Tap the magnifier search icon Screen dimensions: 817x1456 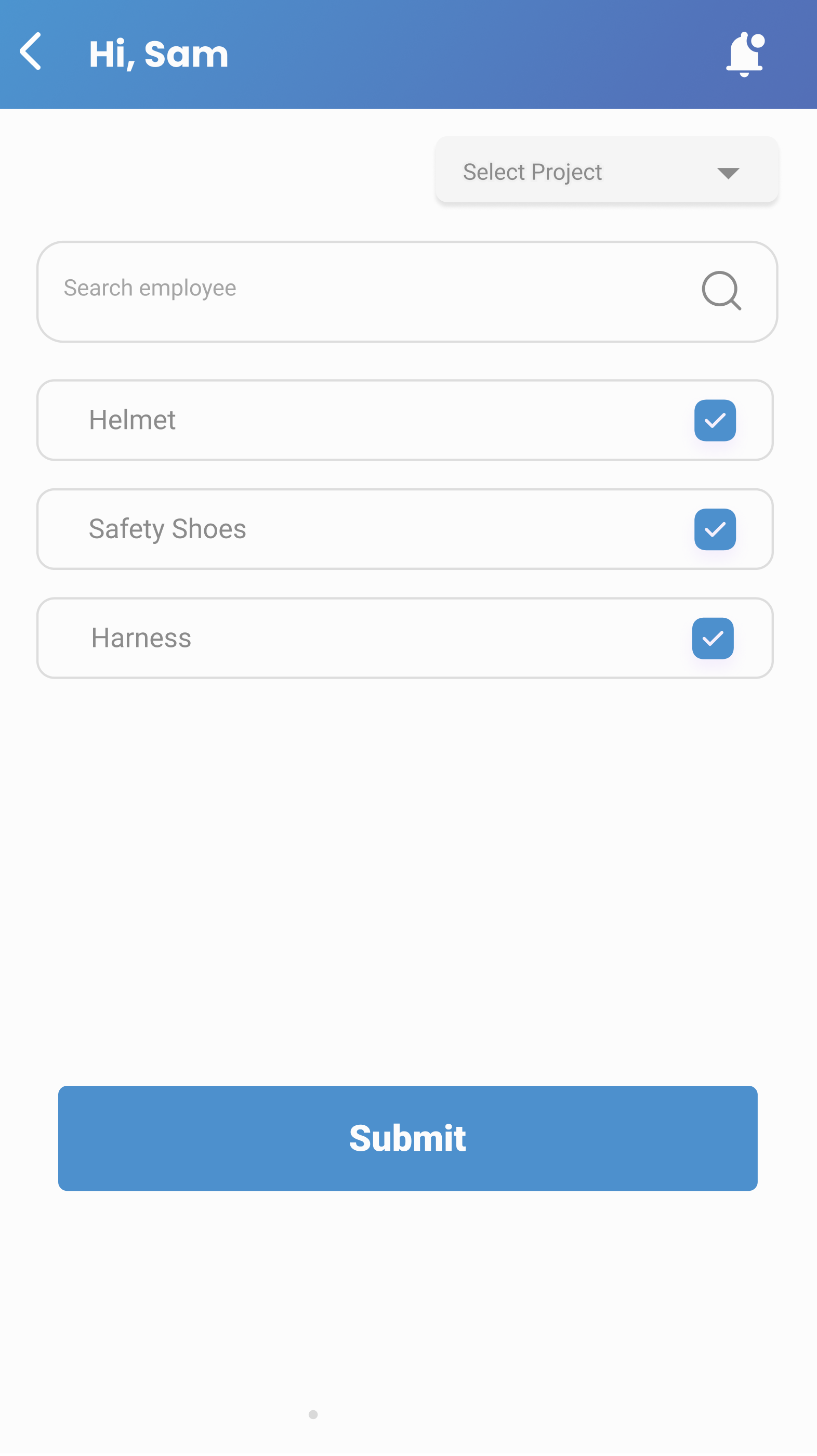pos(721,291)
